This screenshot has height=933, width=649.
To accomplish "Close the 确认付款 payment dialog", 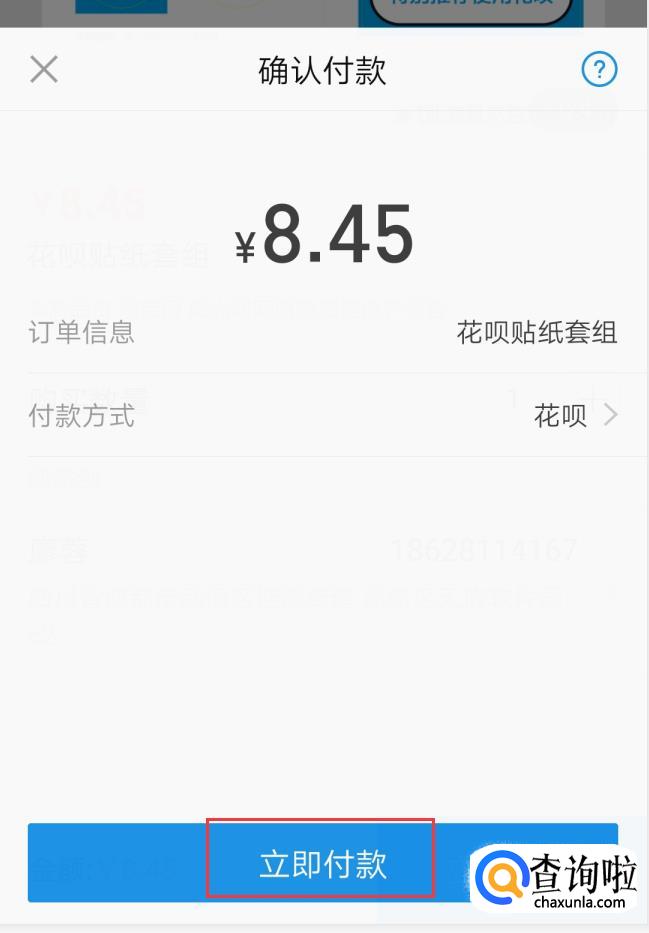I will 44,69.
